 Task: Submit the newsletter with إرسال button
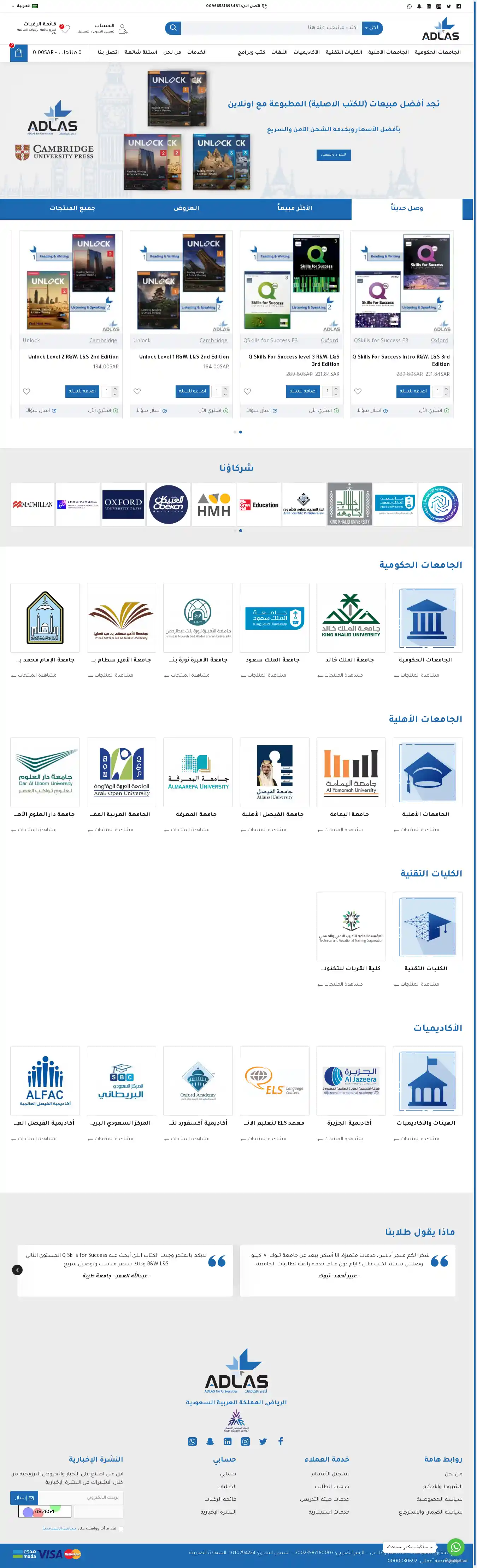(x=24, y=1497)
